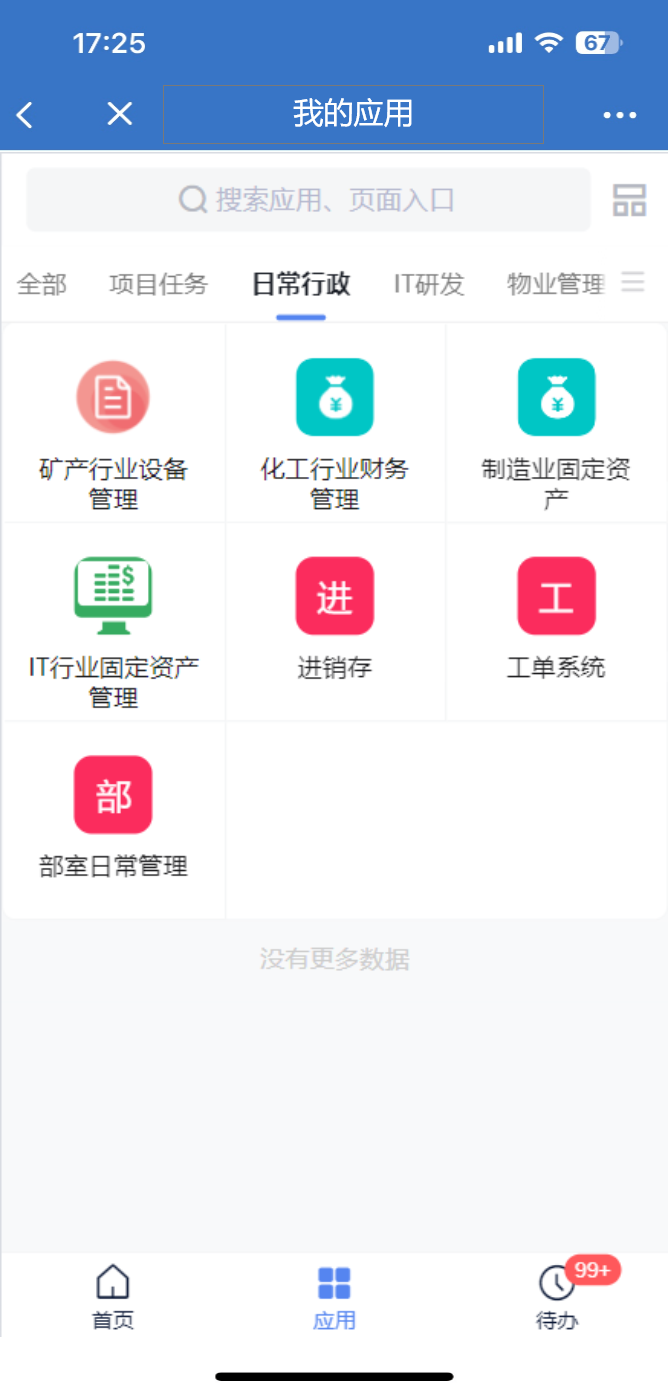Switch the app layout view icon
668x1394 pixels.
629,200
